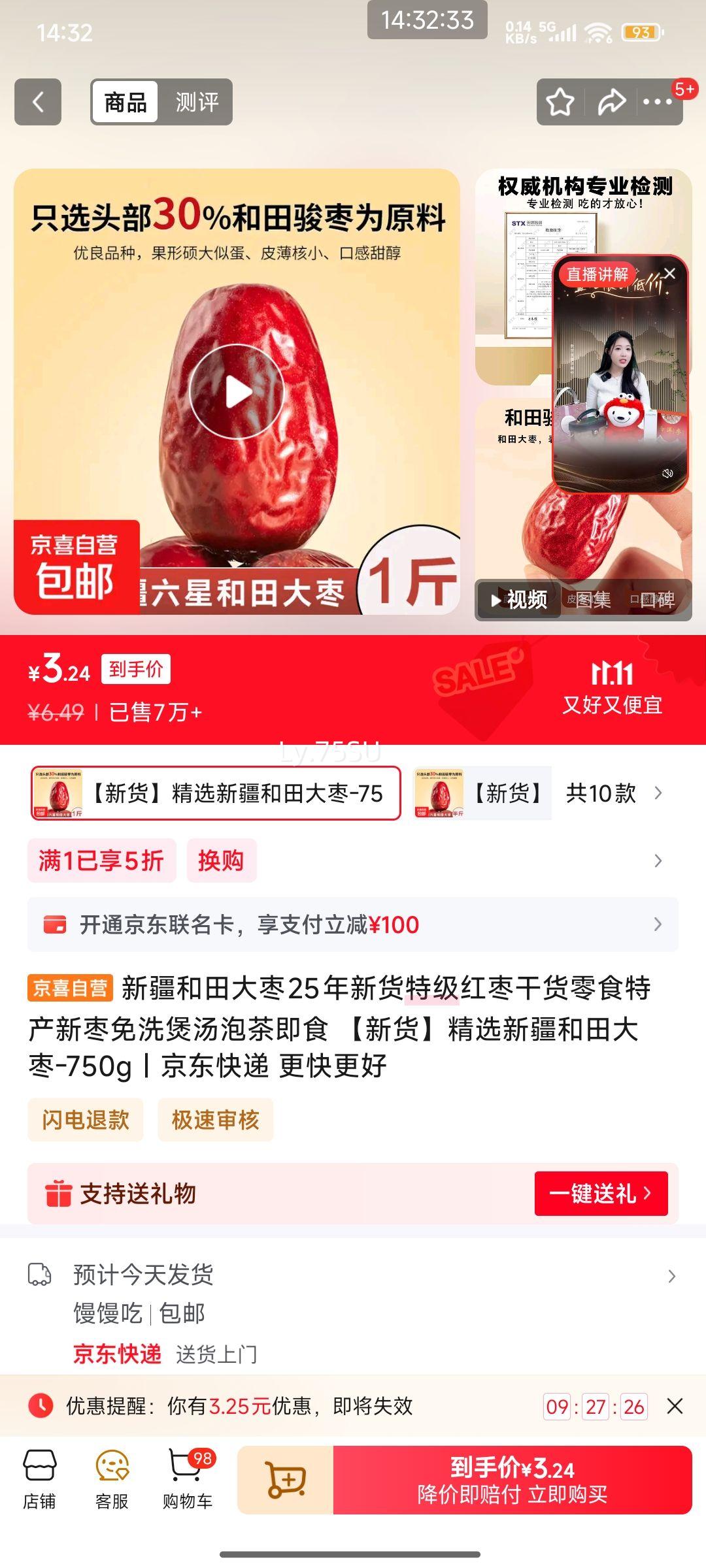Screen dimensions: 706x1568
Task: Tap the 换购 promotion chip
Action: pyautogui.click(x=221, y=860)
